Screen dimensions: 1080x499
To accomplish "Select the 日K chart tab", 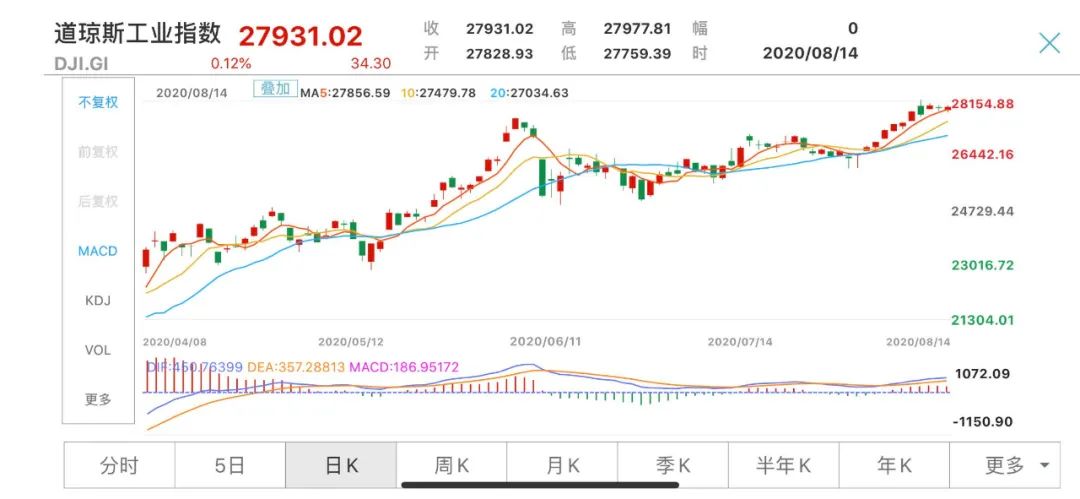I will (341, 465).
